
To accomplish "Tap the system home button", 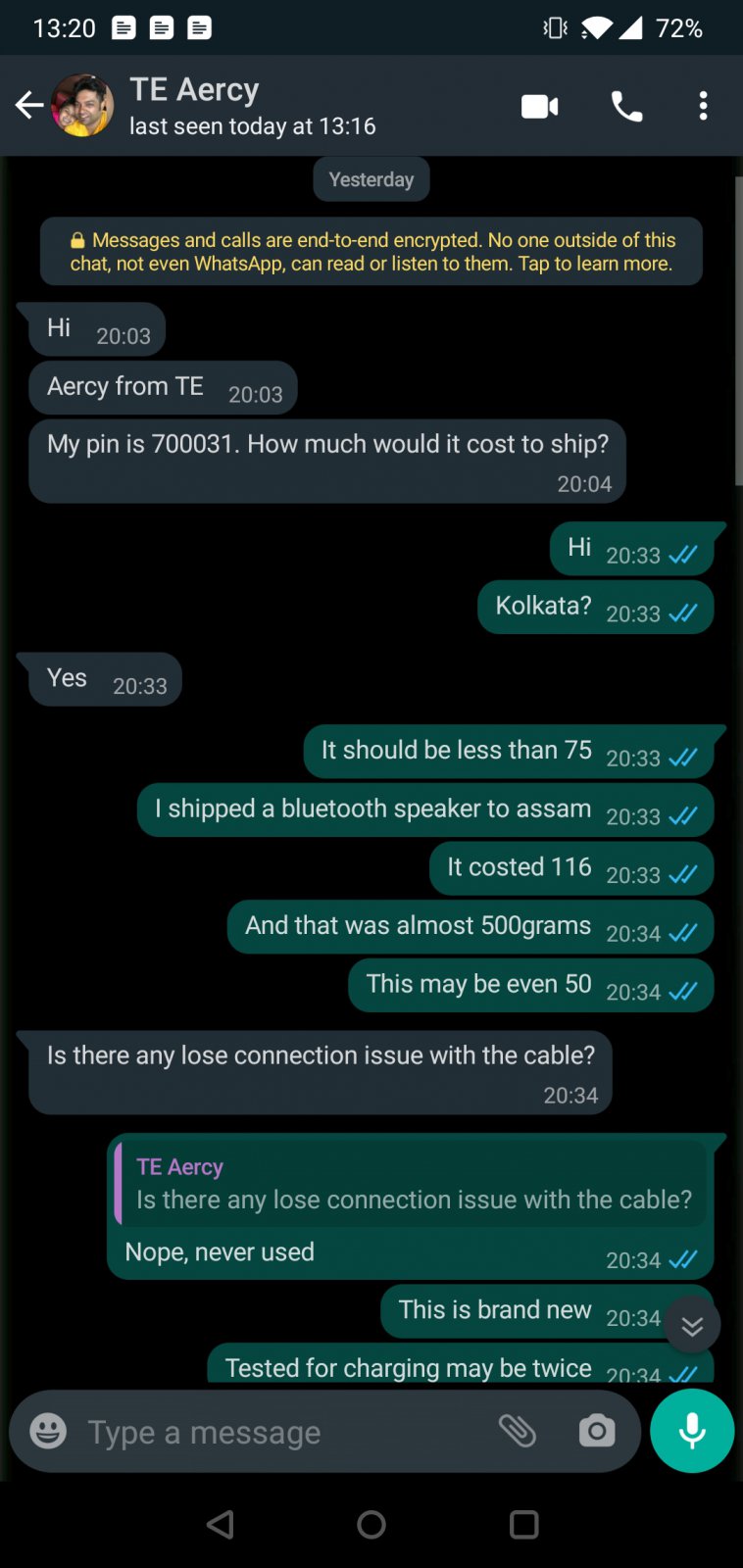I will (371, 1524).
